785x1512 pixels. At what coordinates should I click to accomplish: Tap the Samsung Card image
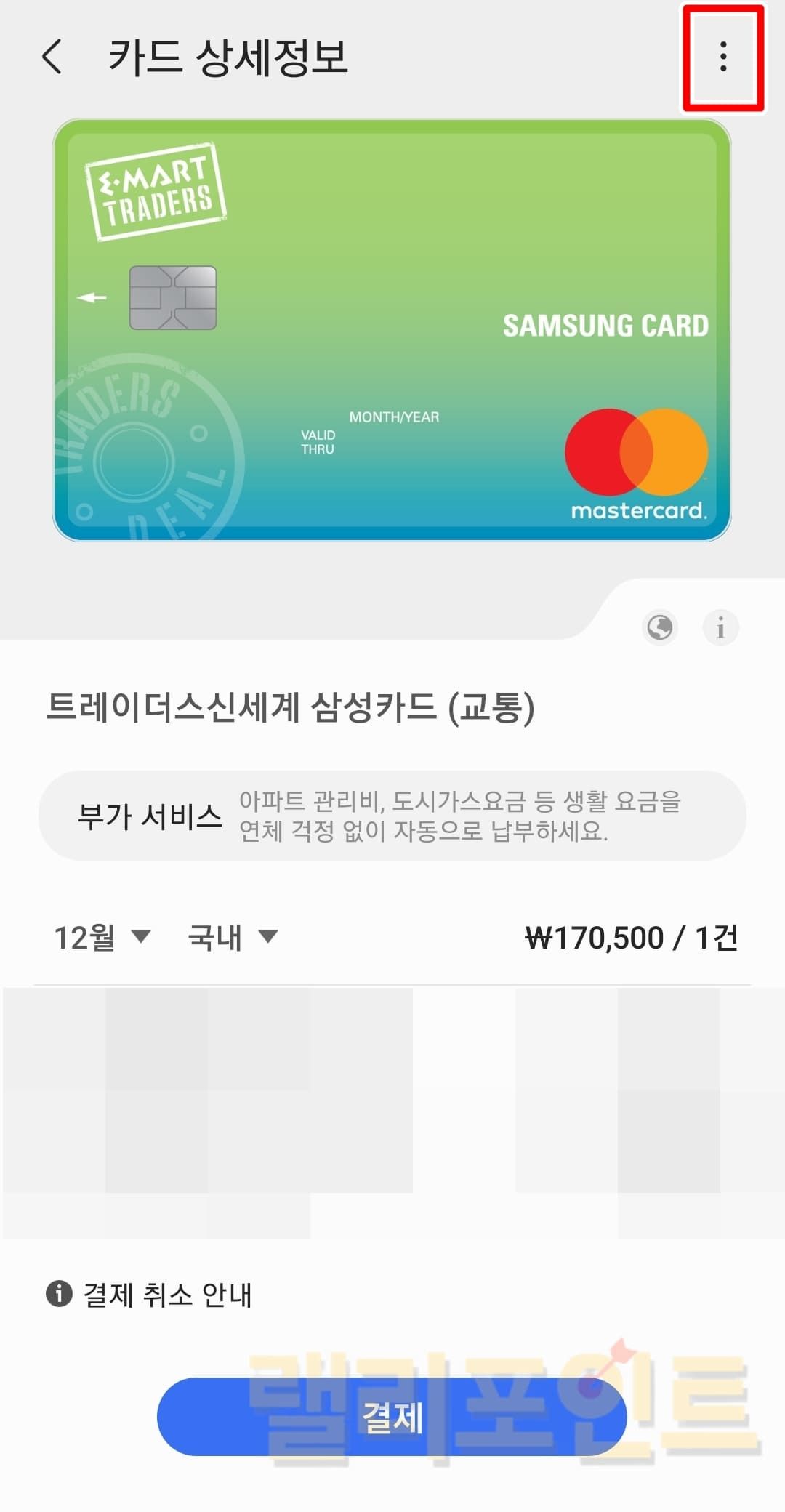pos(392,331)
